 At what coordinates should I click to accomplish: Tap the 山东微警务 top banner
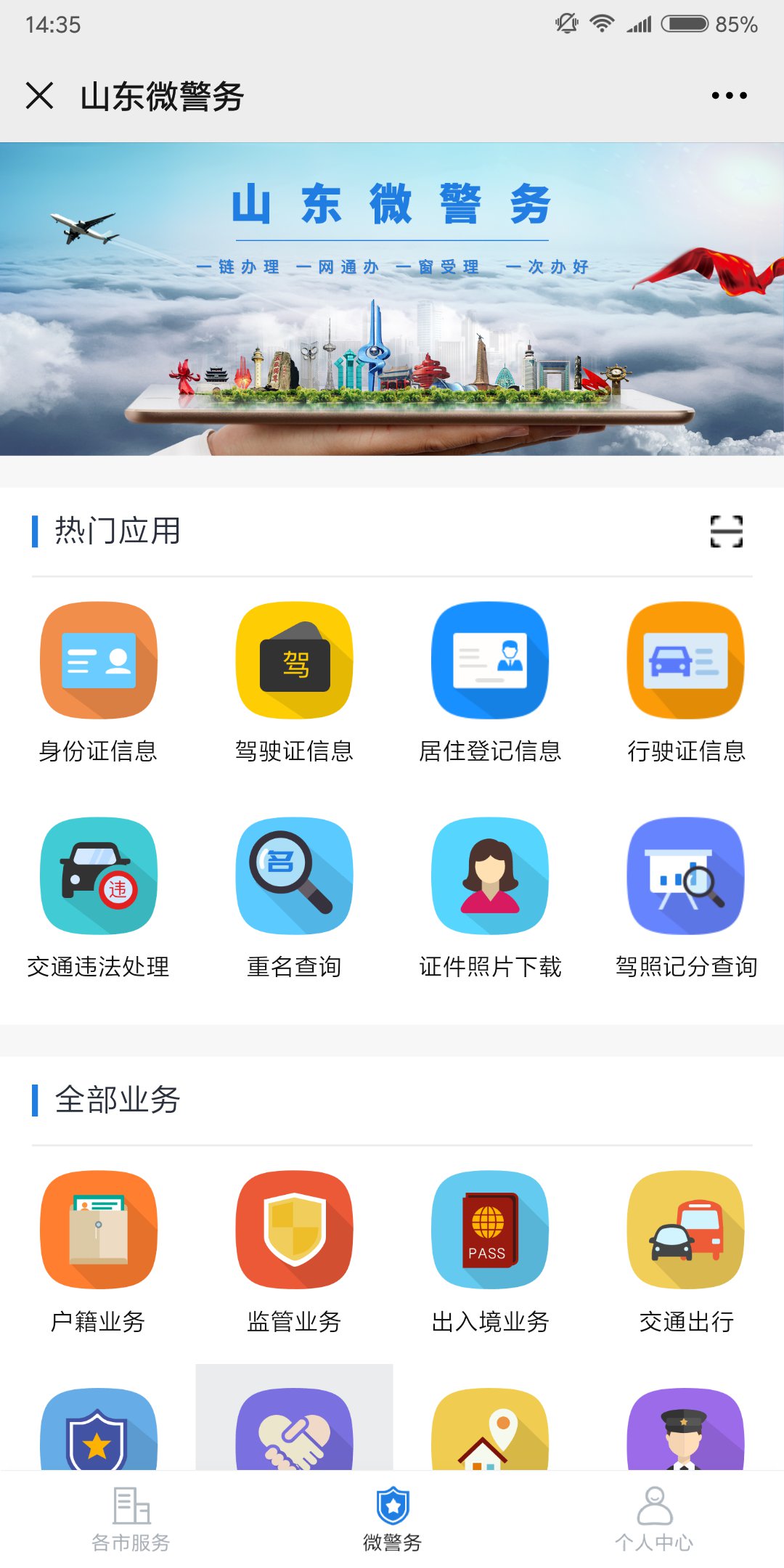pyautogui.click(x=392, y=299)
